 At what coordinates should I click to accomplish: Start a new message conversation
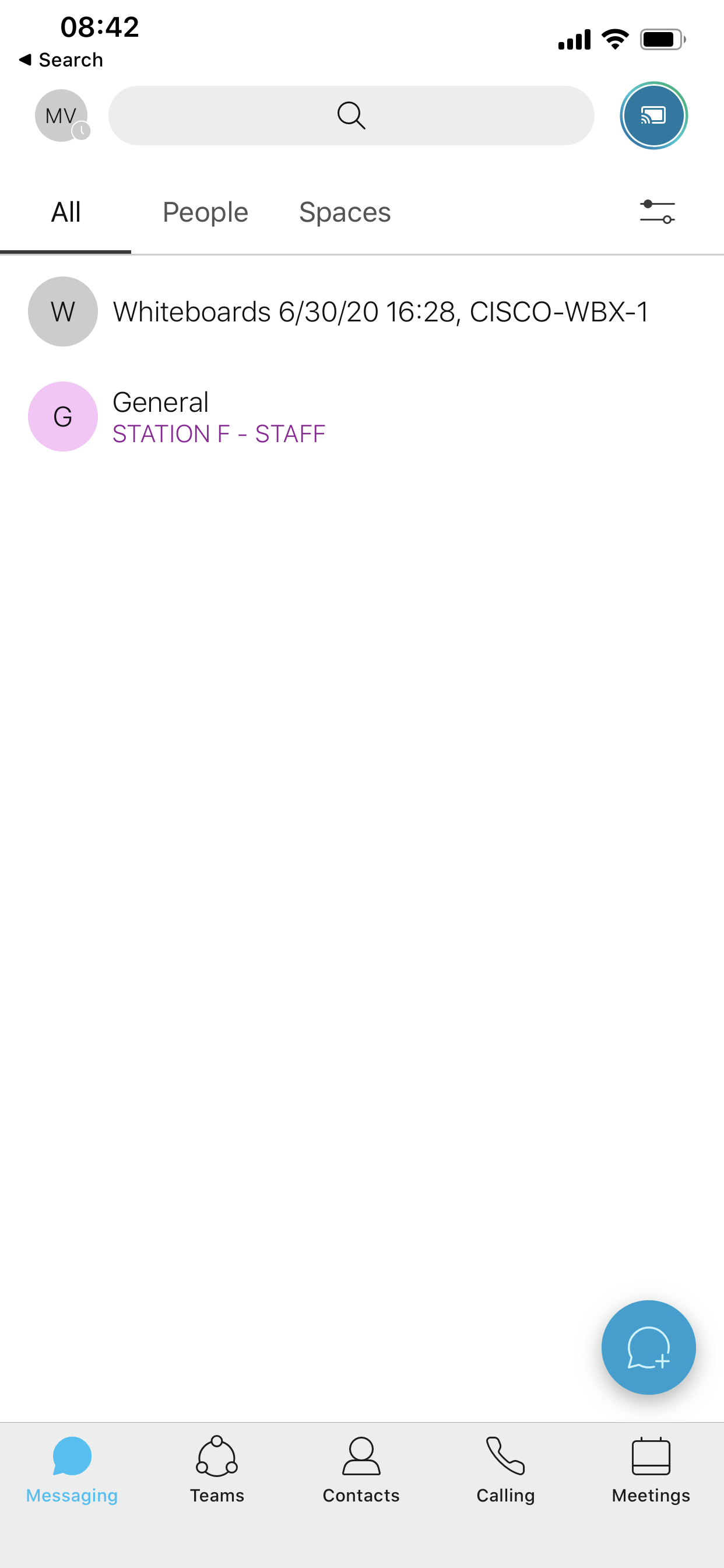648,1347
